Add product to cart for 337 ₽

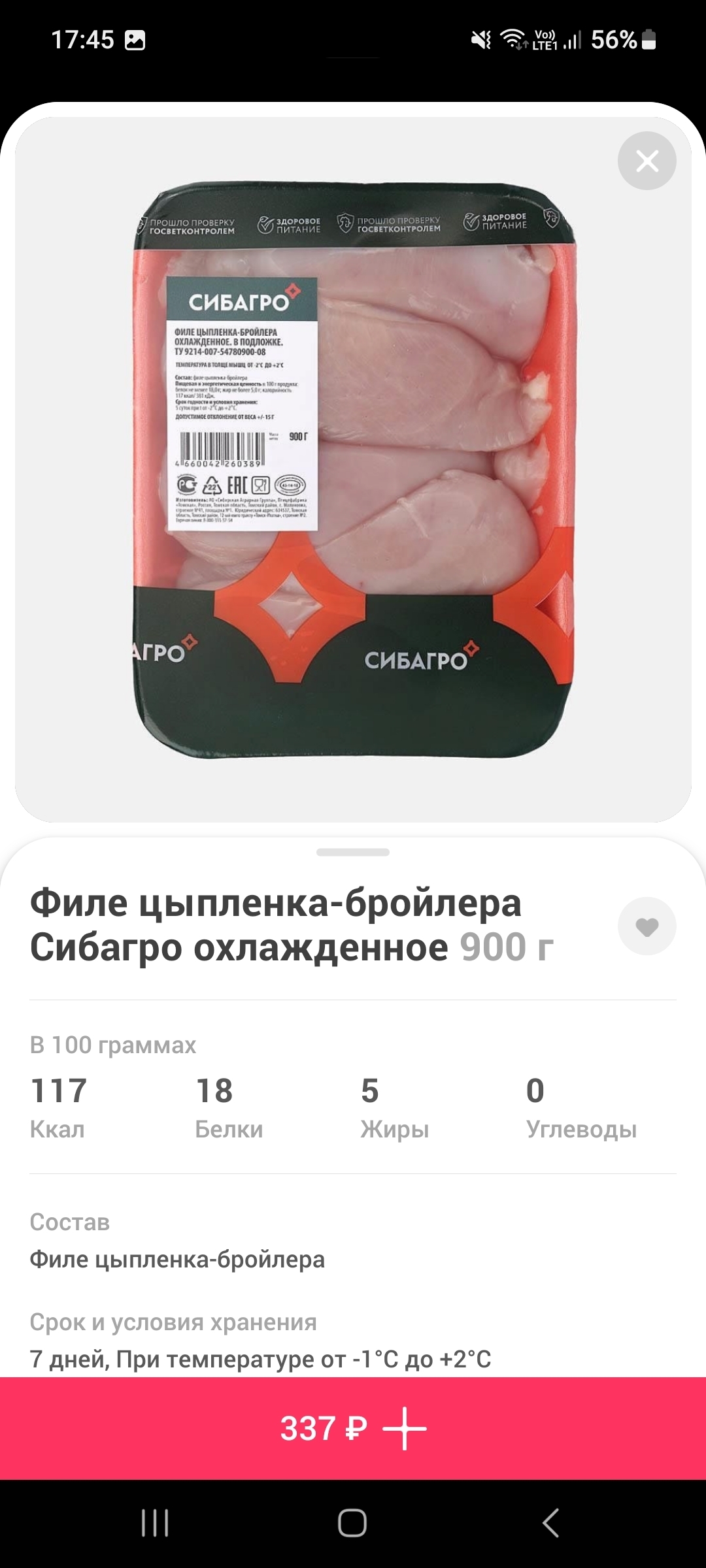click(353, 1428)
